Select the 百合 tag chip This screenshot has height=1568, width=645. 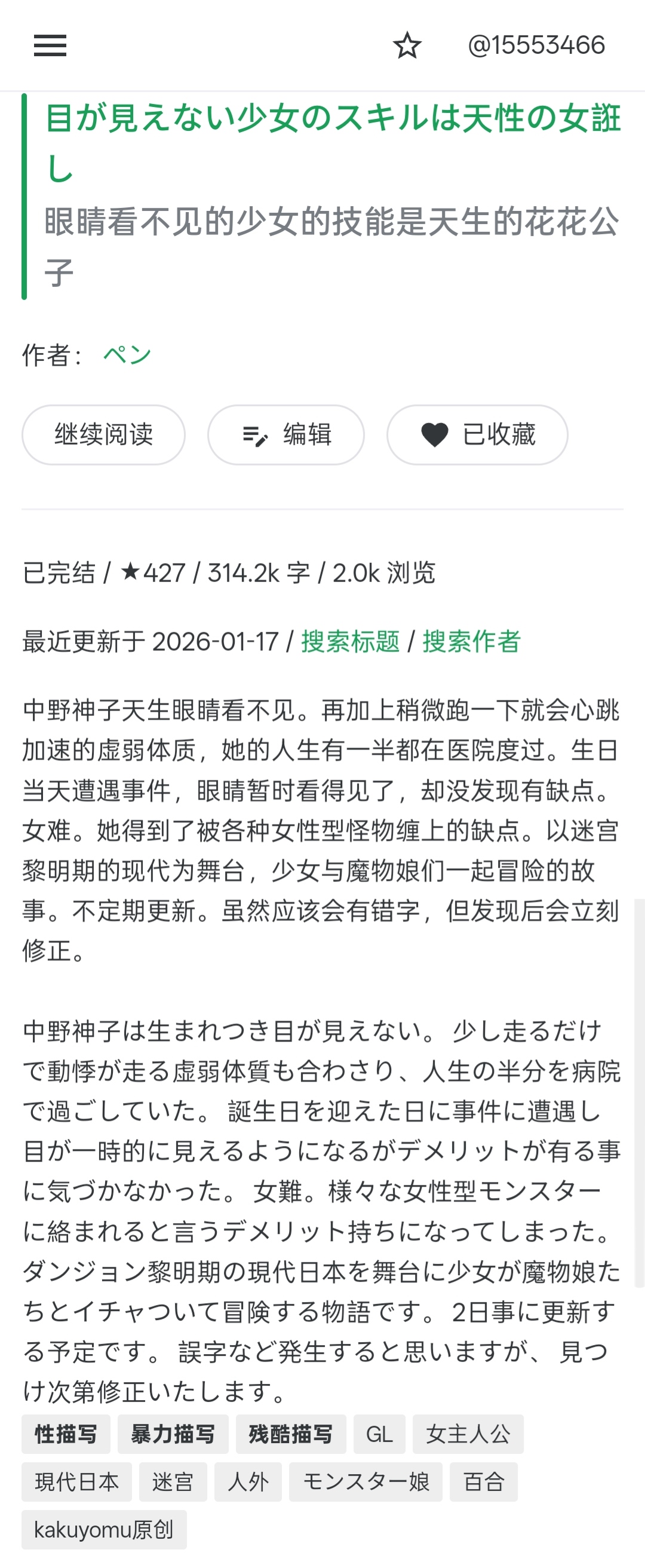pos(484,1481)
